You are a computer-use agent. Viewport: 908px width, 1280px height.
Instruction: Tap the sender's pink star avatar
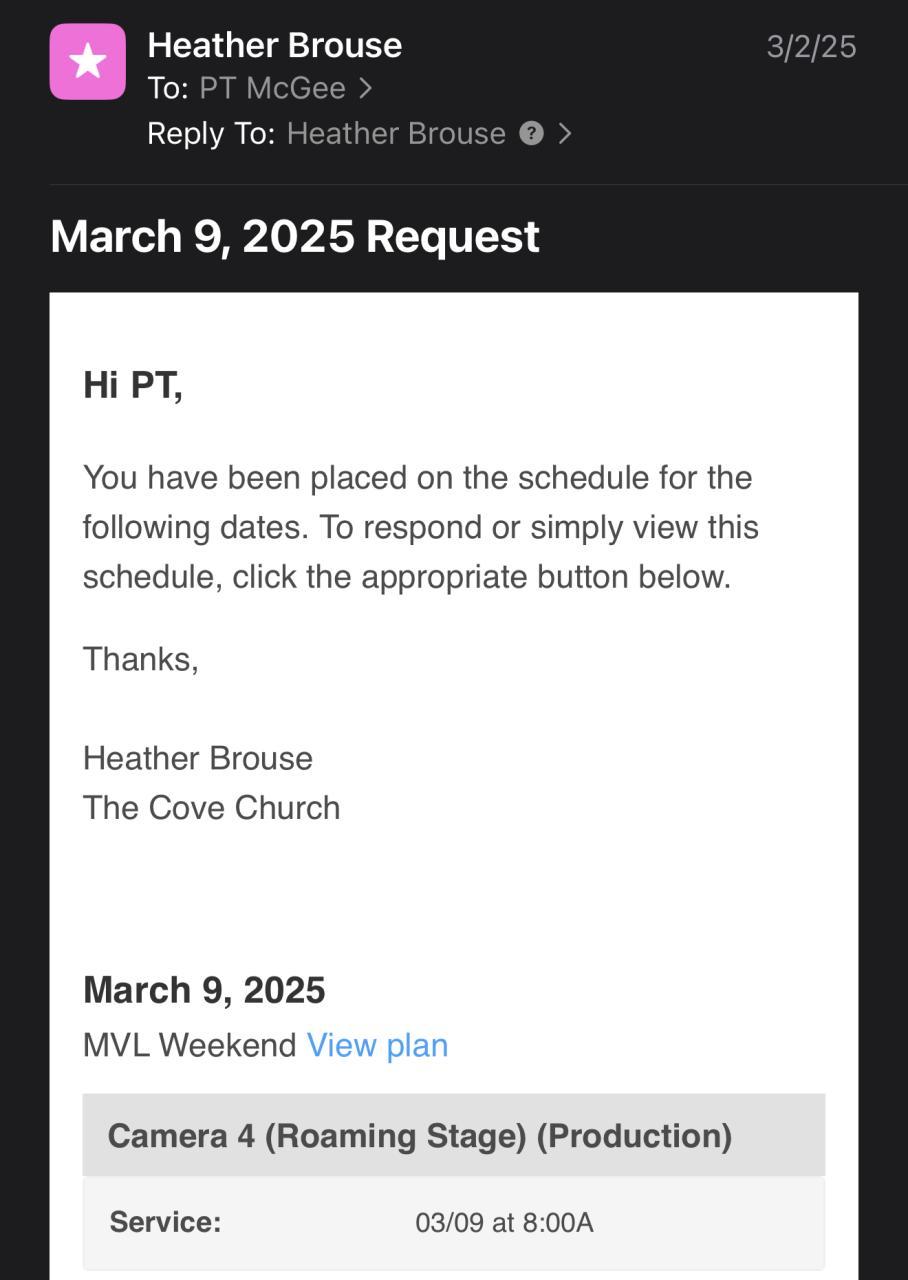(88, 62)
